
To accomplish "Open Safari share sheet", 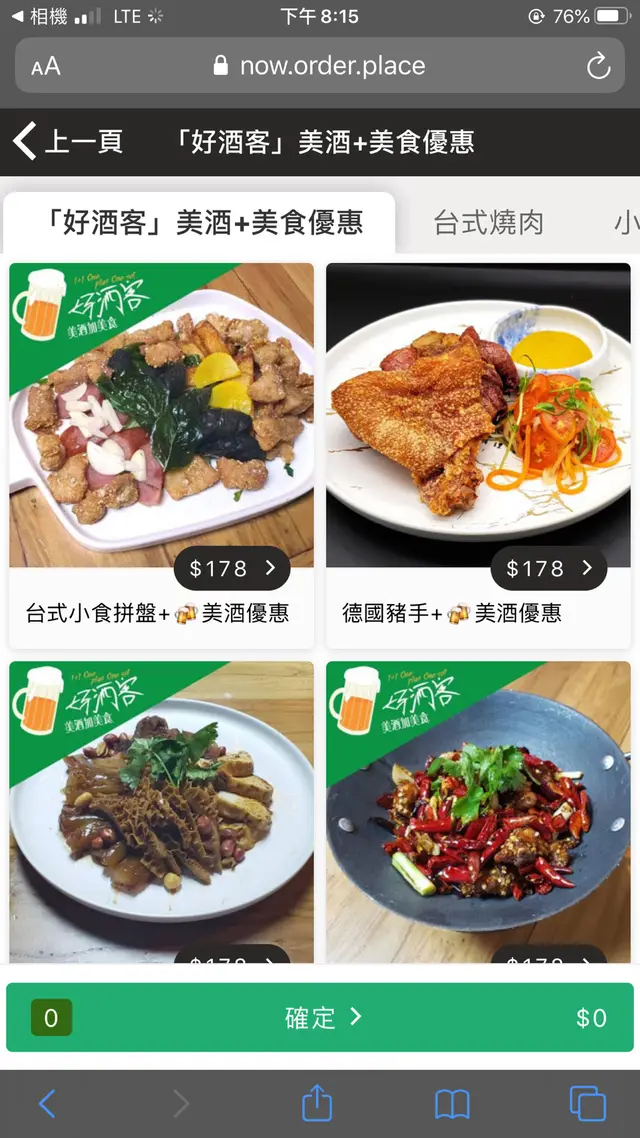I will 316,1103.
